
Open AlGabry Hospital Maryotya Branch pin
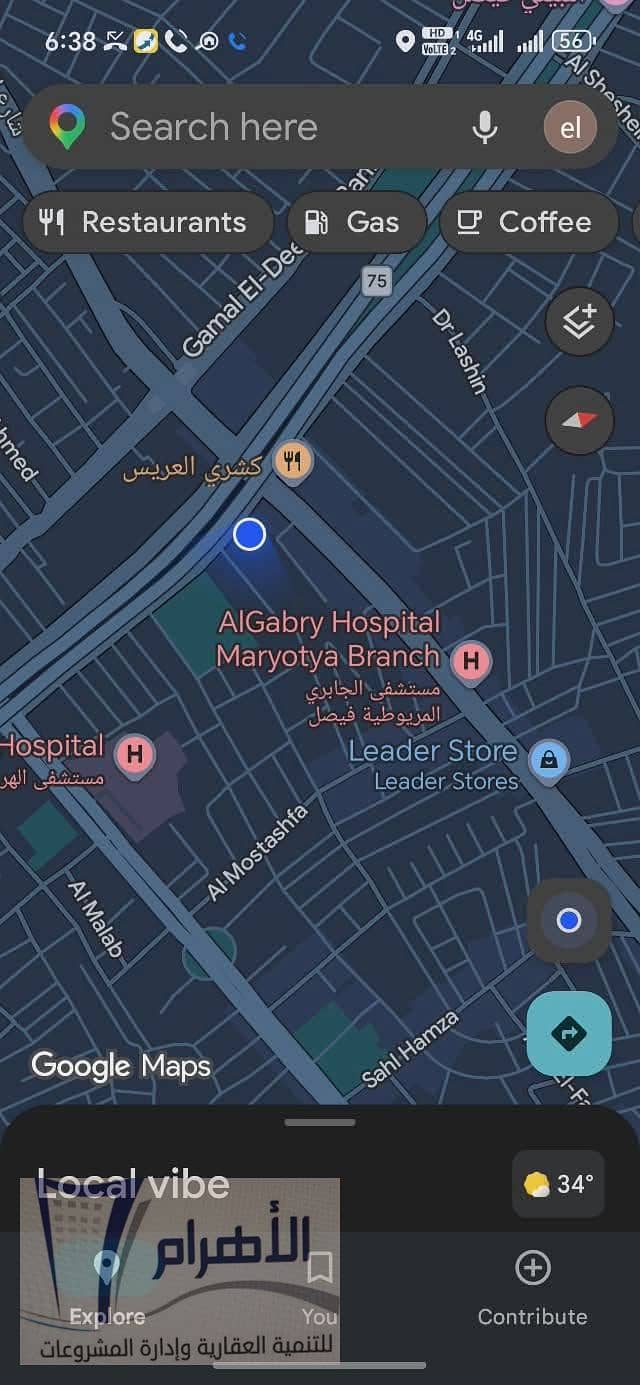(470, 661)
